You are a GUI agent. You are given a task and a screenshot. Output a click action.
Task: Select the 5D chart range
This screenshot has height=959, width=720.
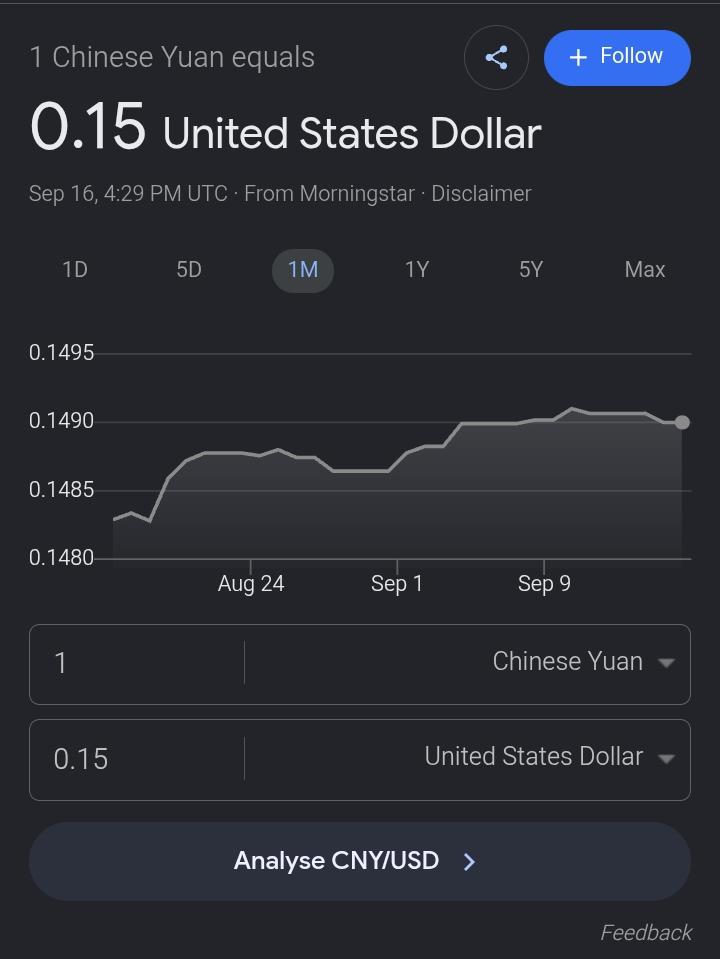189,270
